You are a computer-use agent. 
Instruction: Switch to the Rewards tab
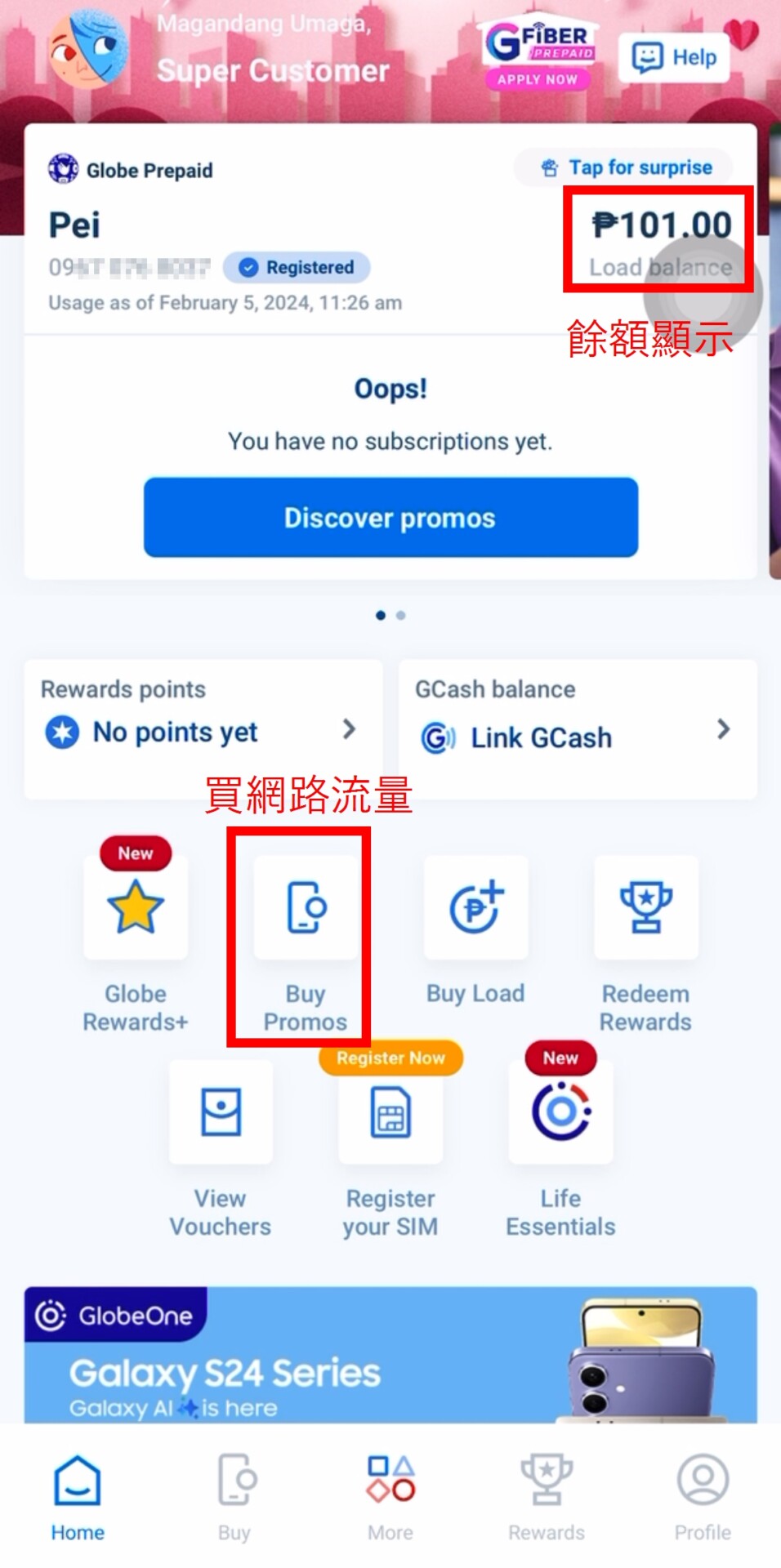coord(547,1496)
